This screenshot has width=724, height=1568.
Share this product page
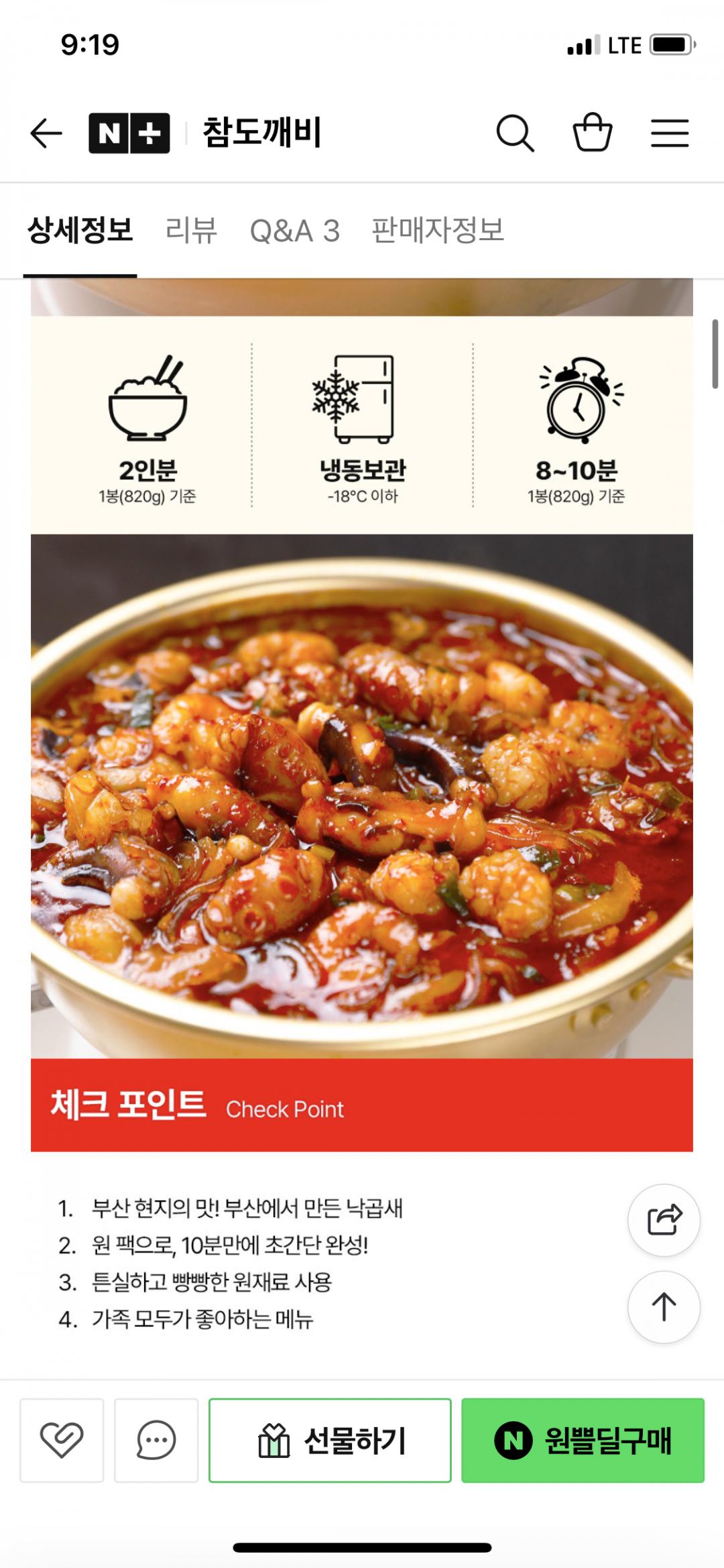[x=664, y=1219]
